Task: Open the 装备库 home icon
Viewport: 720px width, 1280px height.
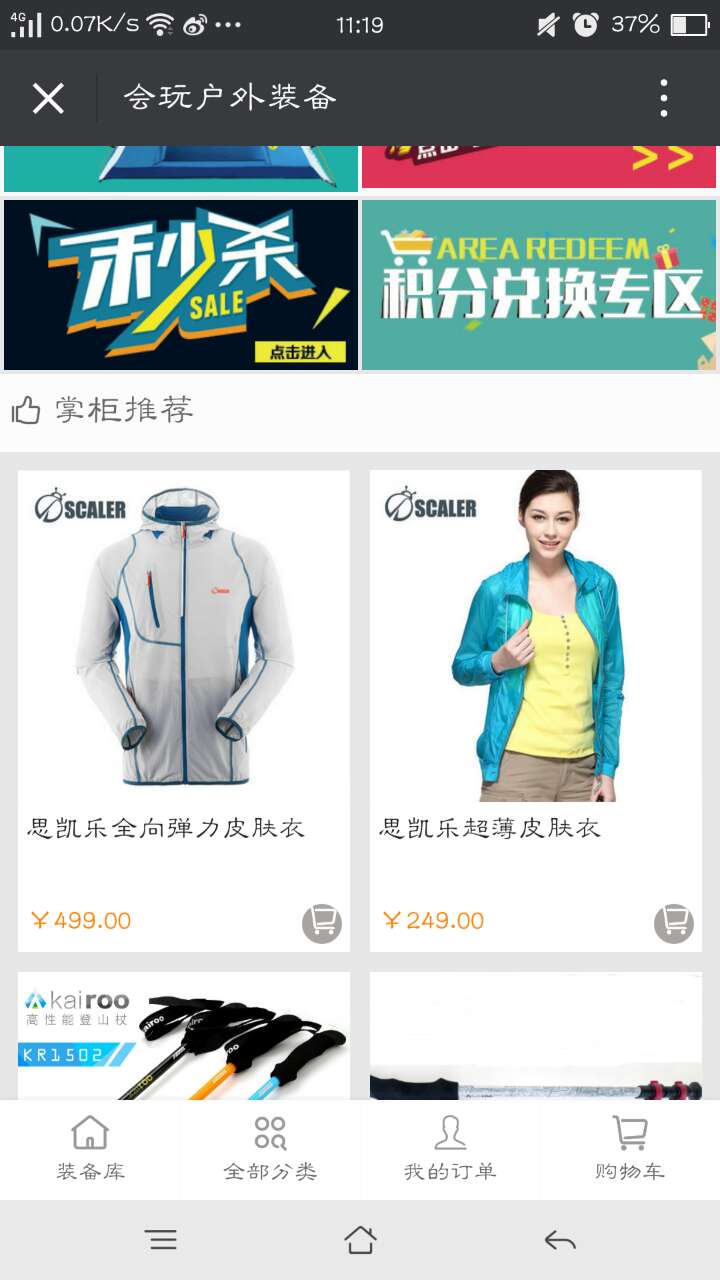Action: 90,1148
